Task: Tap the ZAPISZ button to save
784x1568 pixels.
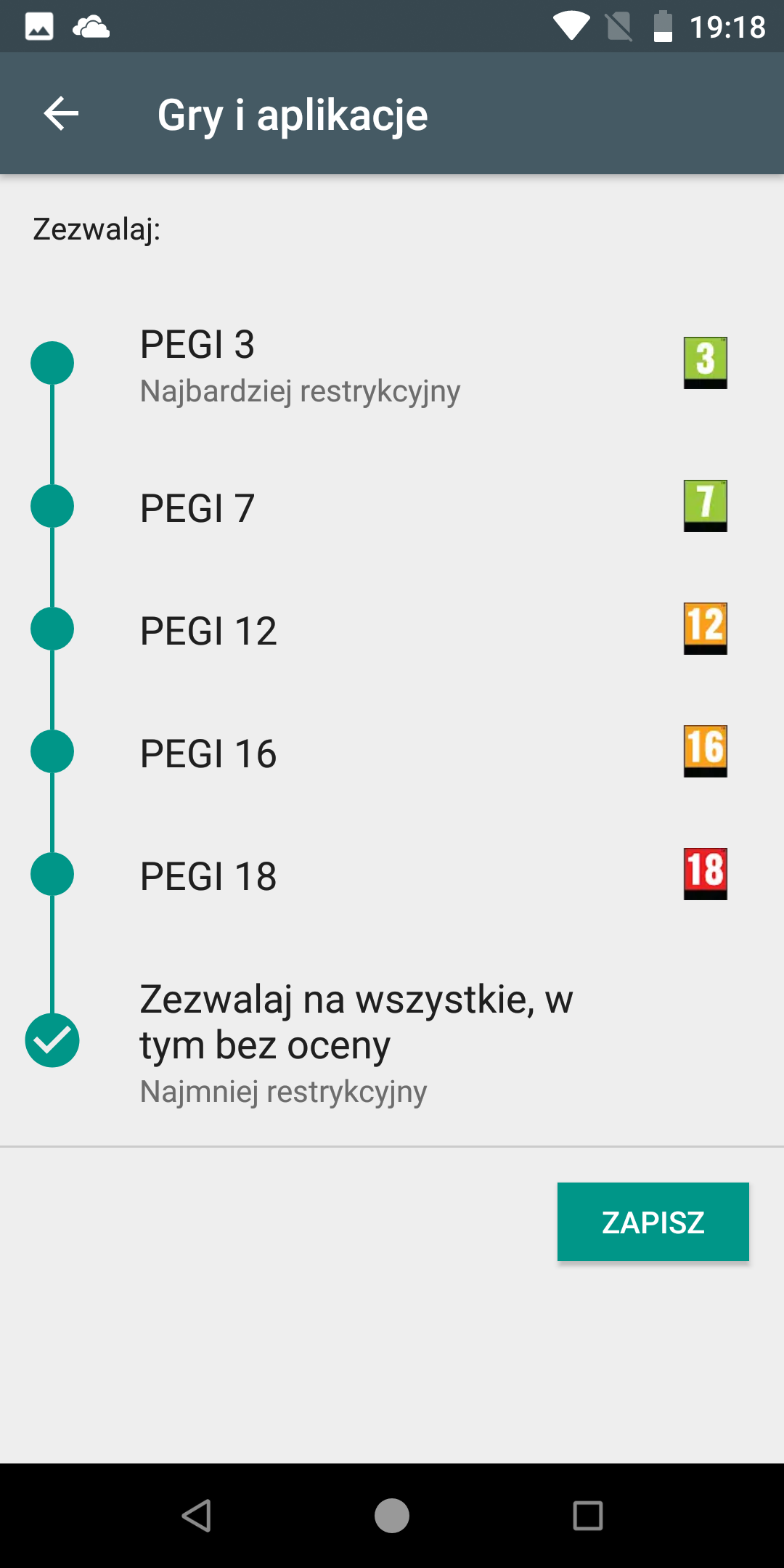Action: (x=653, y=1222)
